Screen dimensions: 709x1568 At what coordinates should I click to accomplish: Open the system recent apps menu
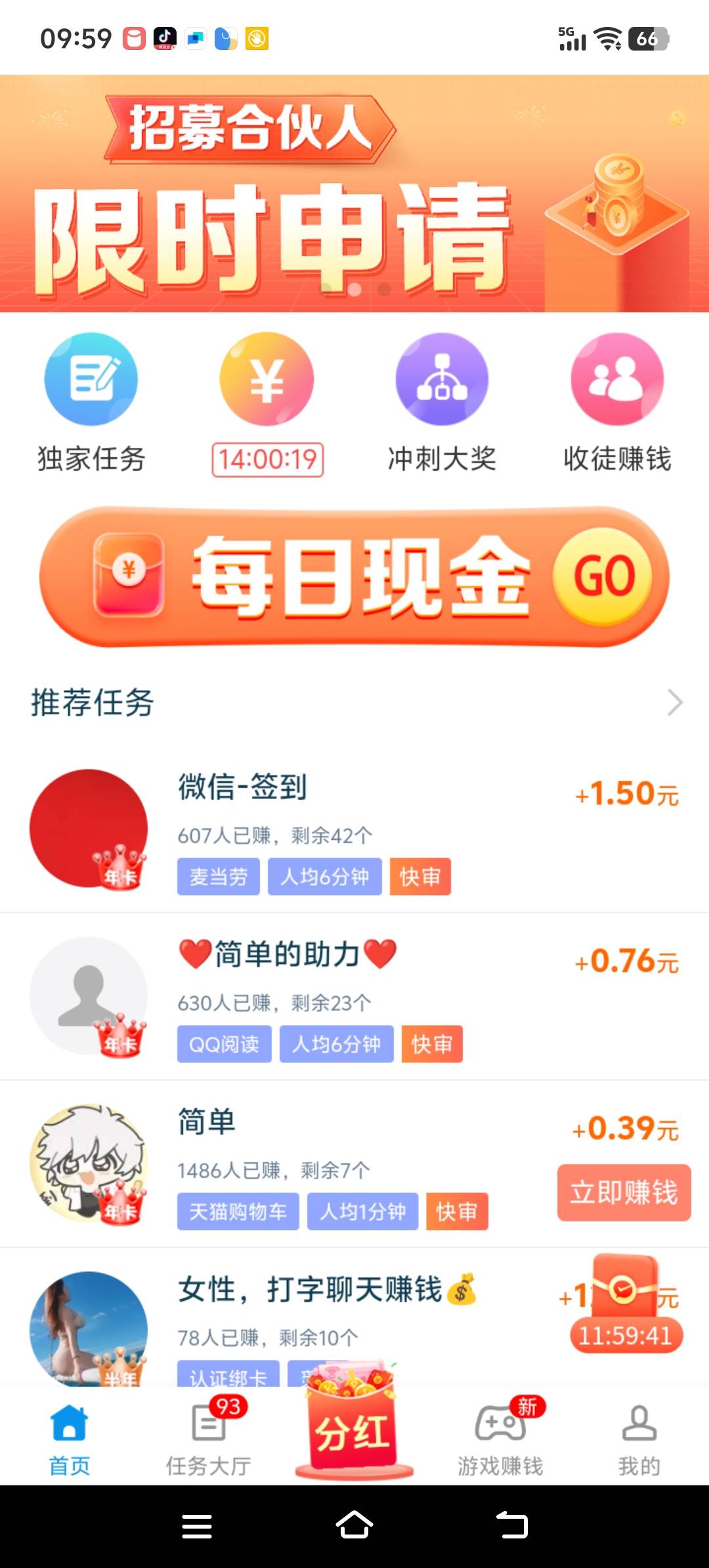pyautogui.click(x=197, y=1526)
